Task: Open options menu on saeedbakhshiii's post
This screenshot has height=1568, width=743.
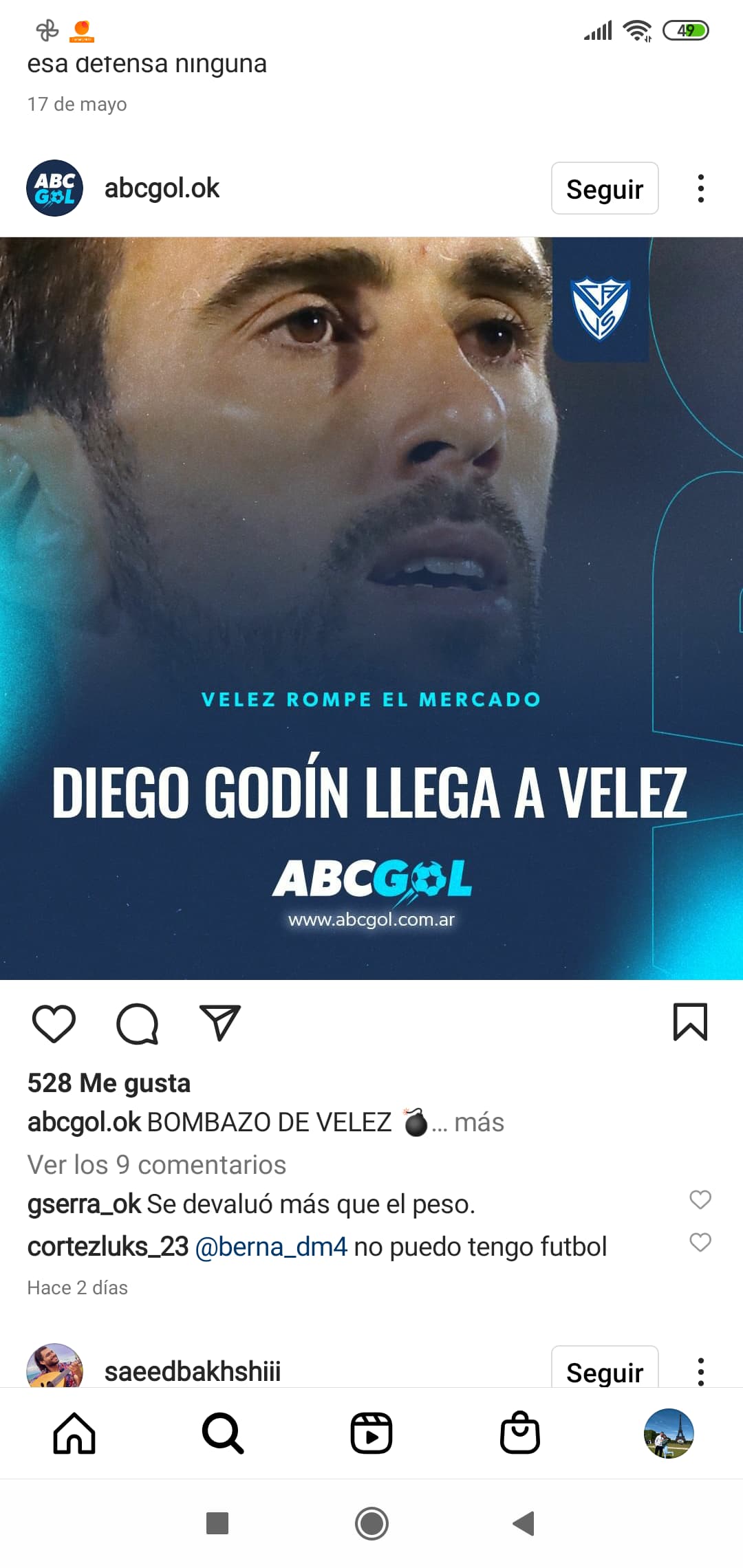Action: click(700, 1371)
